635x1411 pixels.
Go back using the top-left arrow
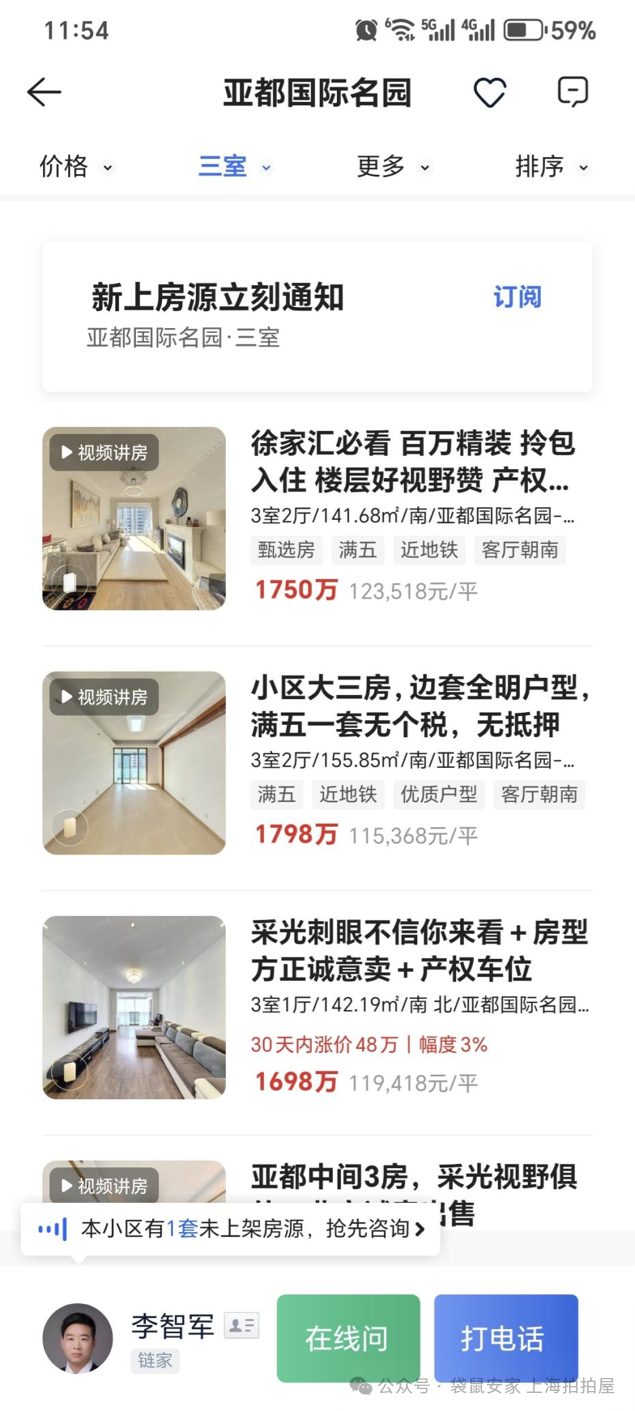(44, 92)
